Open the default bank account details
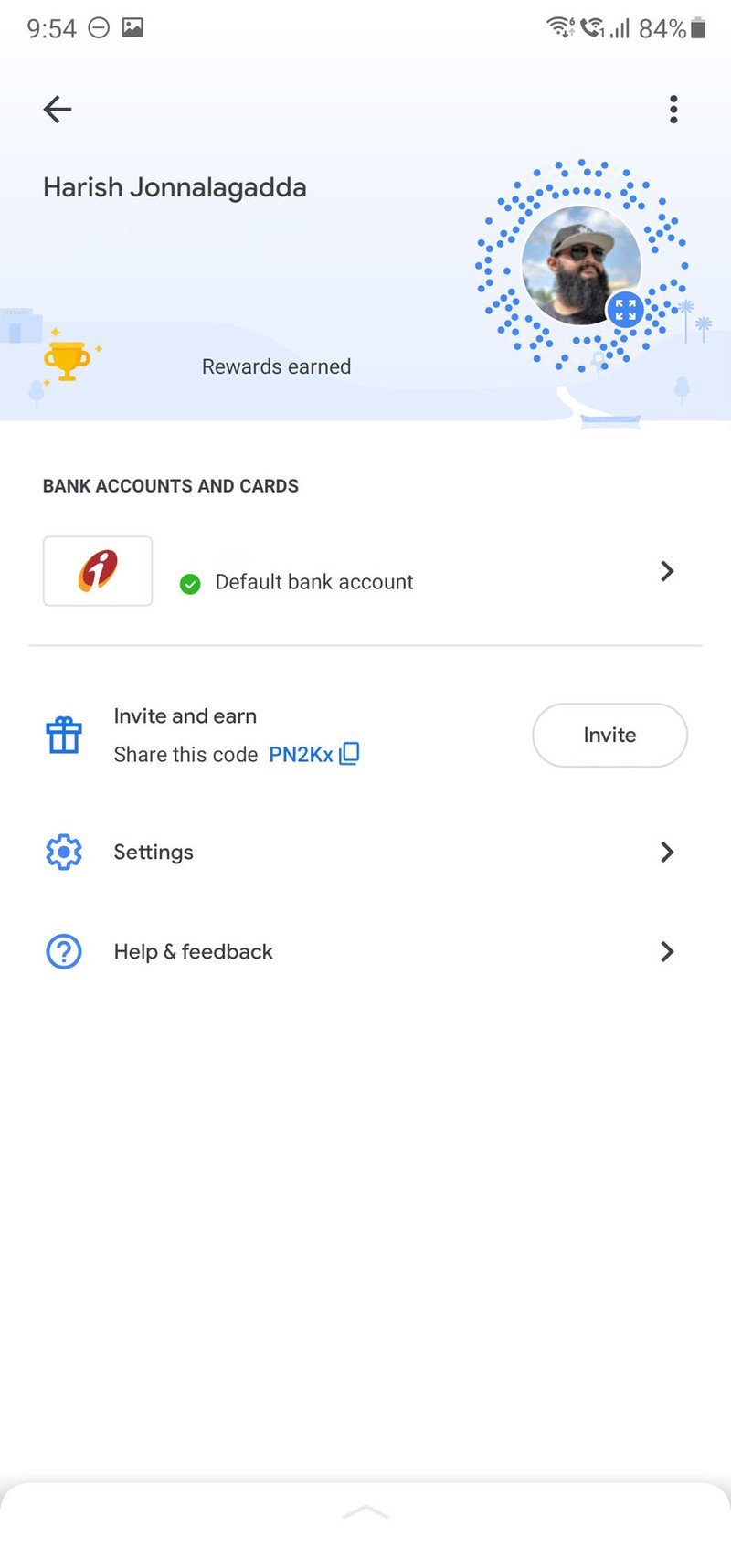Viewport: 731px width, 1568px height. click(x=365, y=572)
